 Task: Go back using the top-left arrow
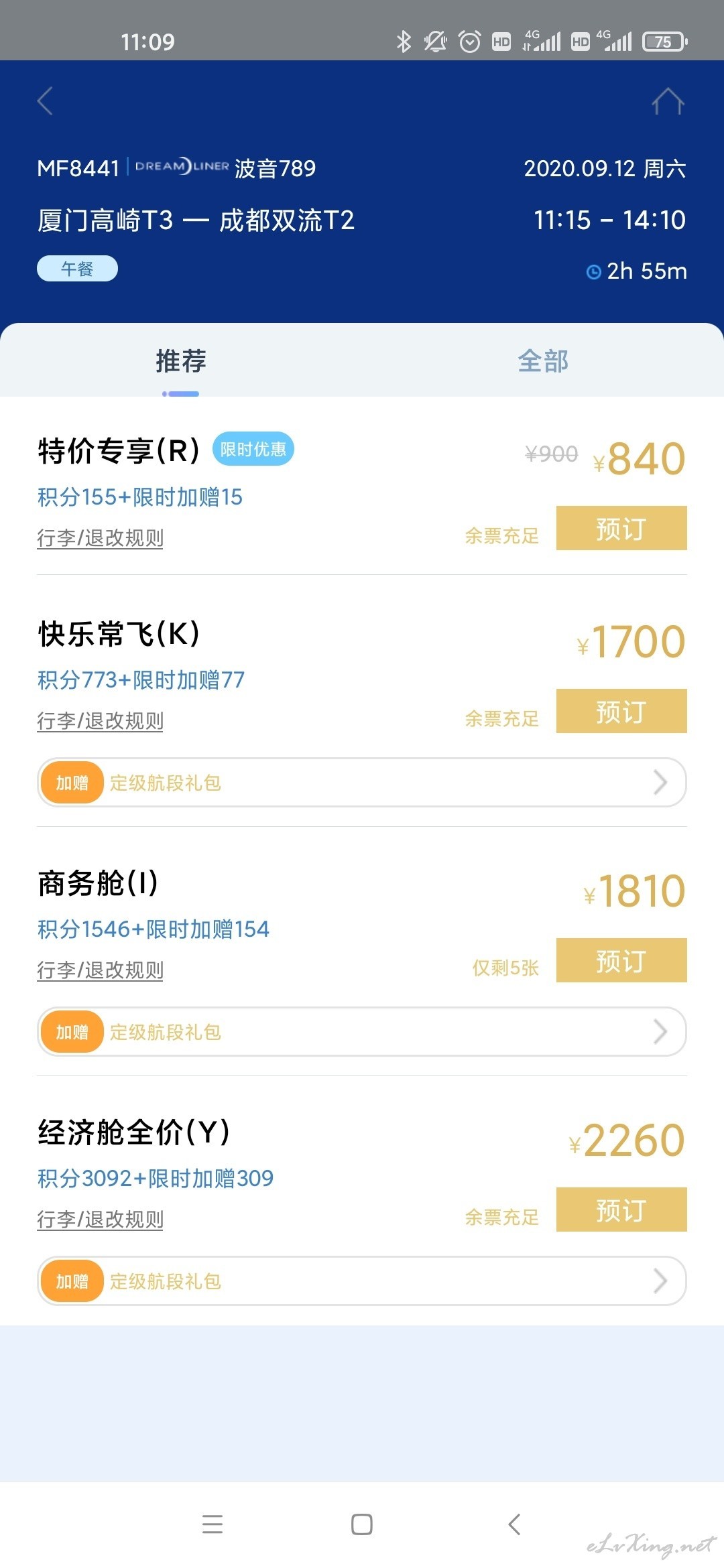pos(45,101)
